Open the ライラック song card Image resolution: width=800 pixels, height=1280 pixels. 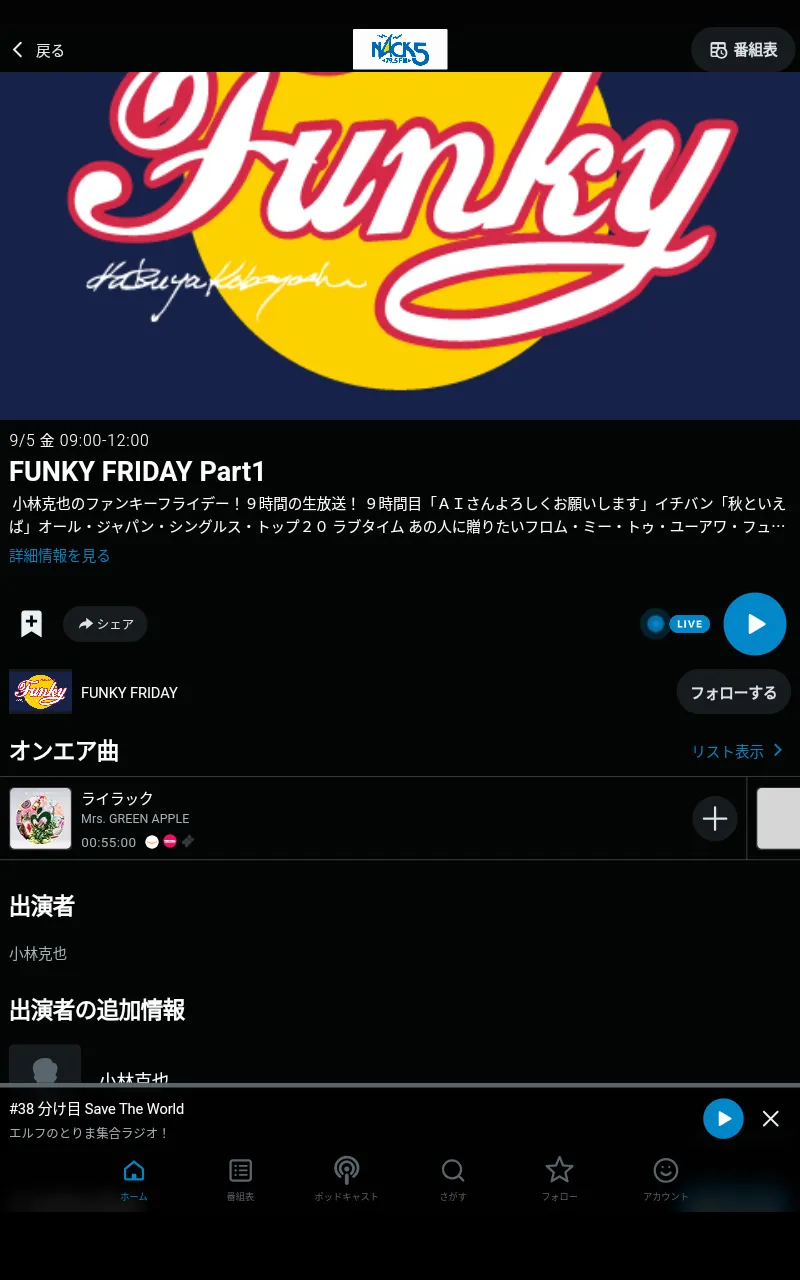[373, 819]
